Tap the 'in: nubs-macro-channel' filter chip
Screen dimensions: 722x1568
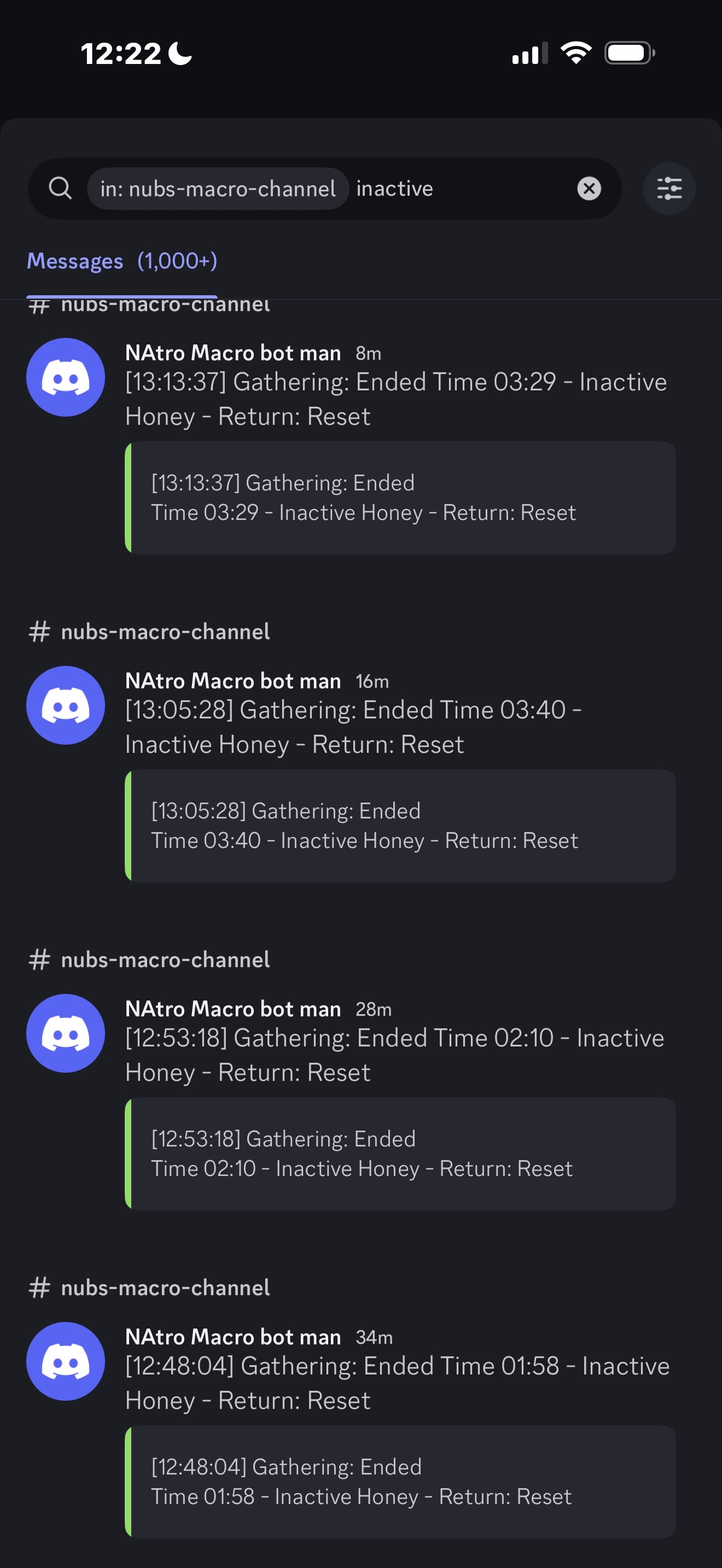(217, 189)
